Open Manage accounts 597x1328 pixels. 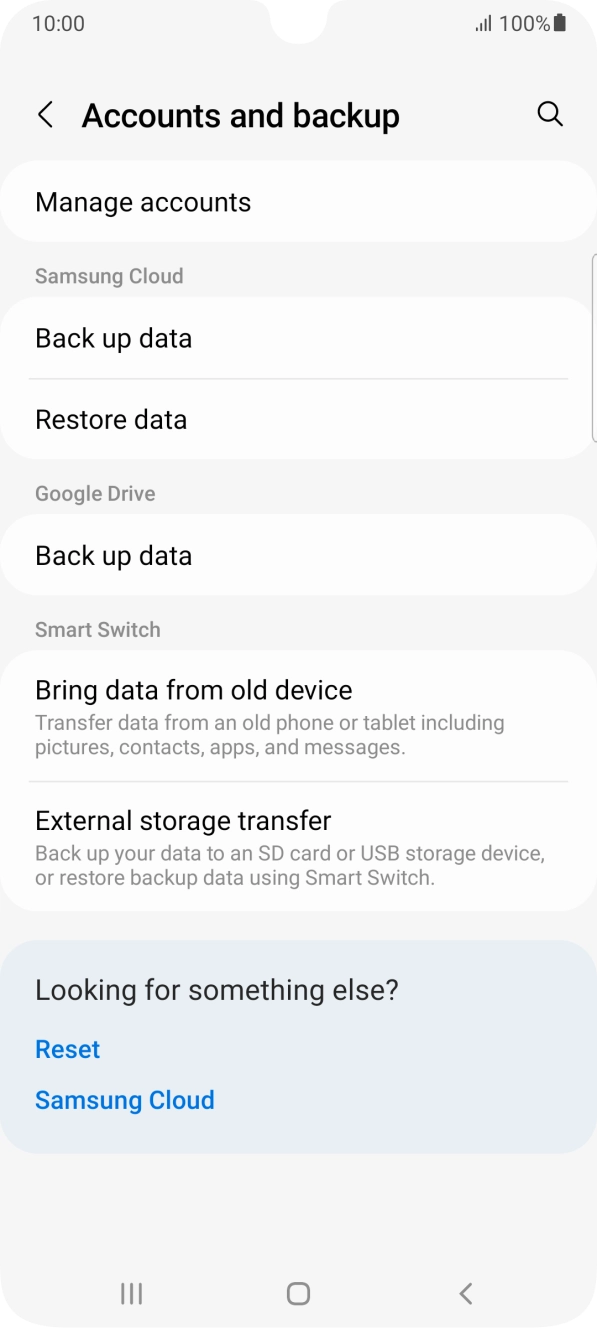pos(298,202)
